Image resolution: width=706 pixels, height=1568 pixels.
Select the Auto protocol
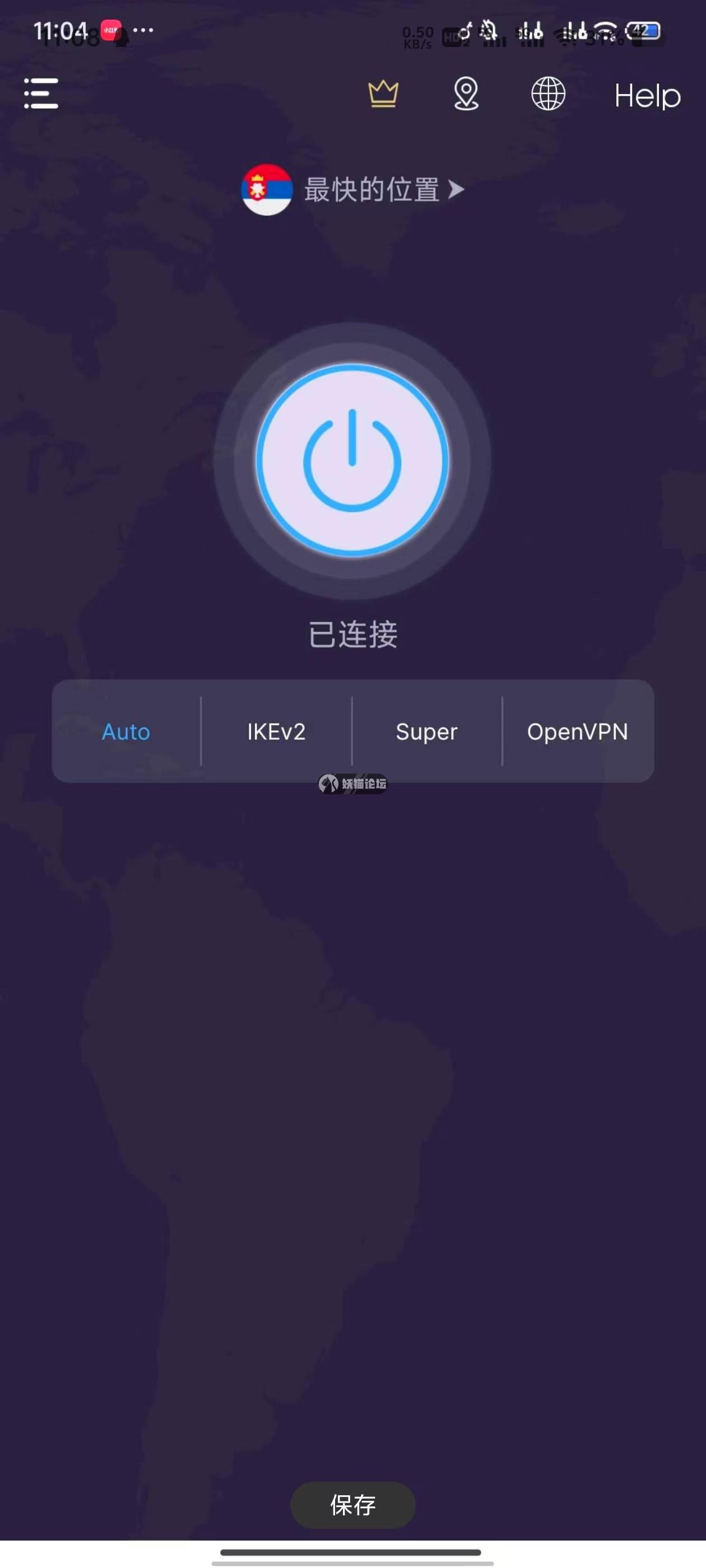(126, 731)
